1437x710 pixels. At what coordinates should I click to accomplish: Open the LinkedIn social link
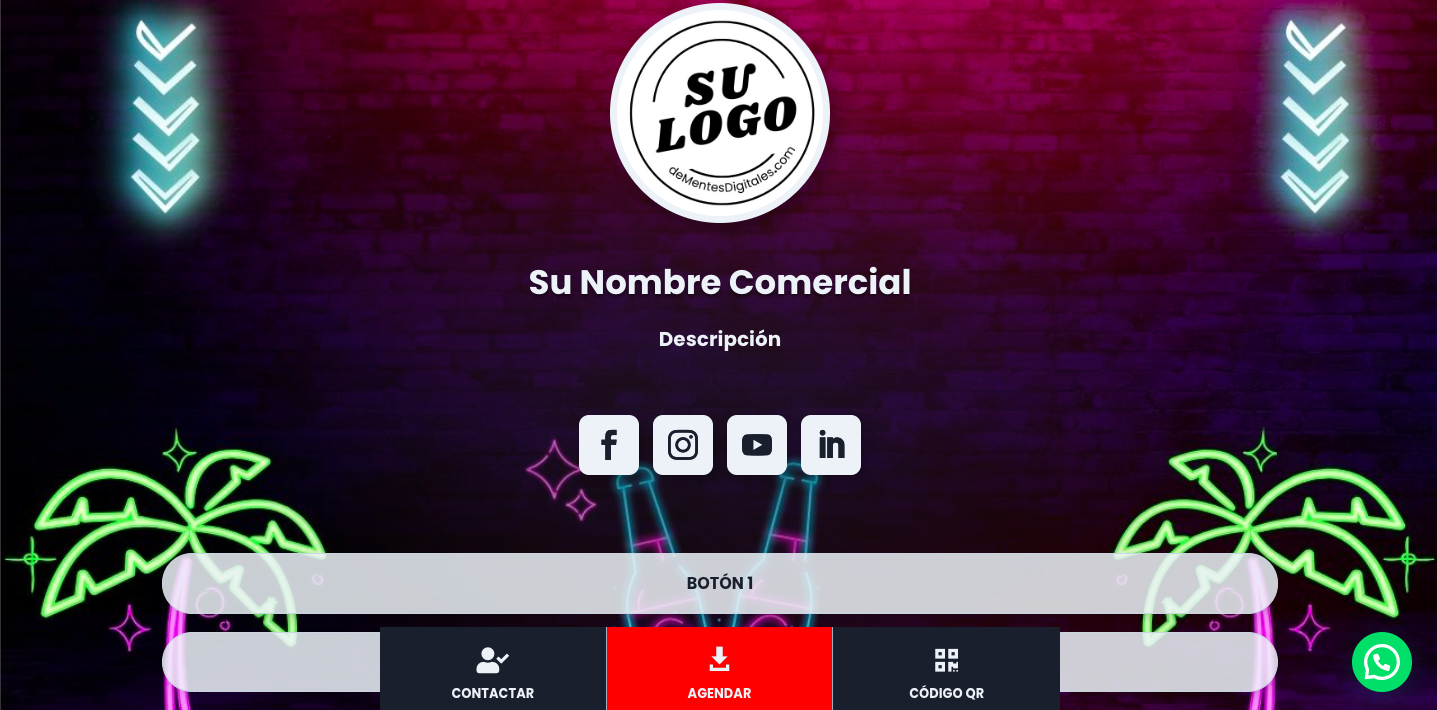(830, 445)
